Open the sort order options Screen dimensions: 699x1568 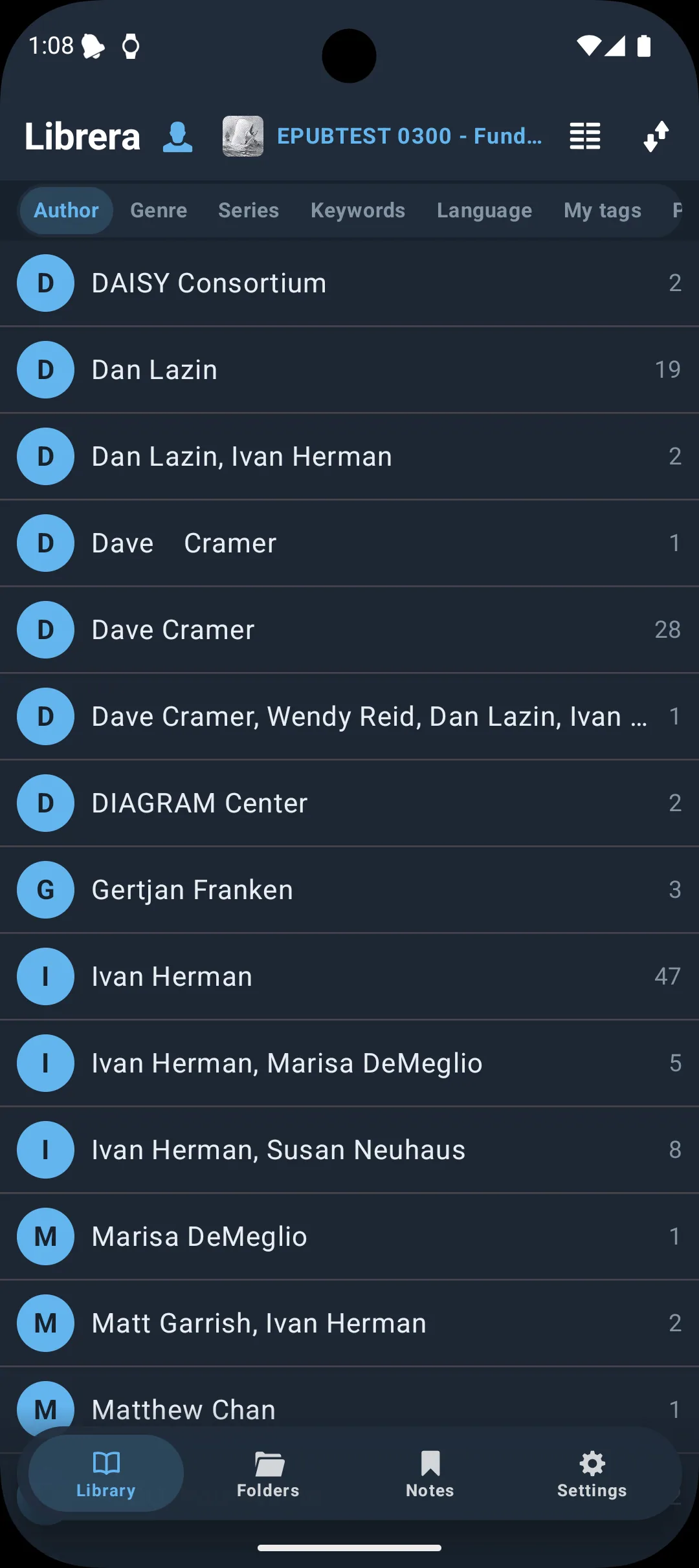tap(656, 136)
